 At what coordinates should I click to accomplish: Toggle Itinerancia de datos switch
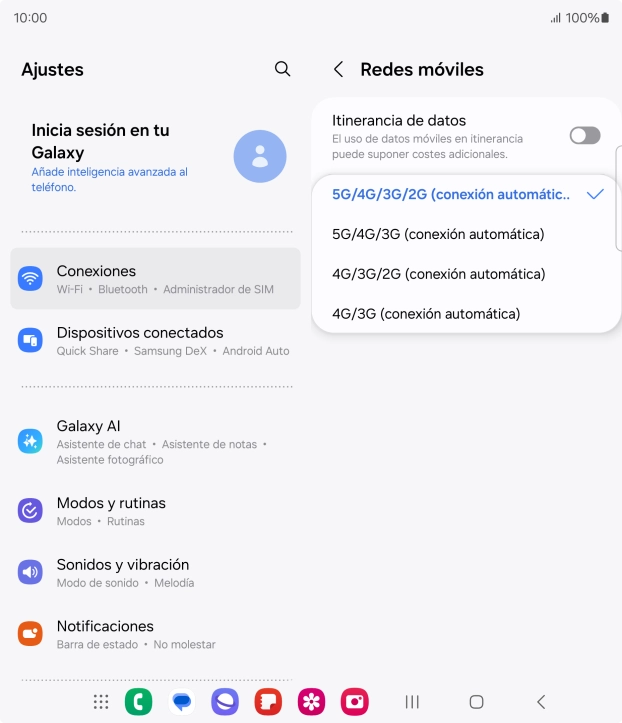coord(585,135)
